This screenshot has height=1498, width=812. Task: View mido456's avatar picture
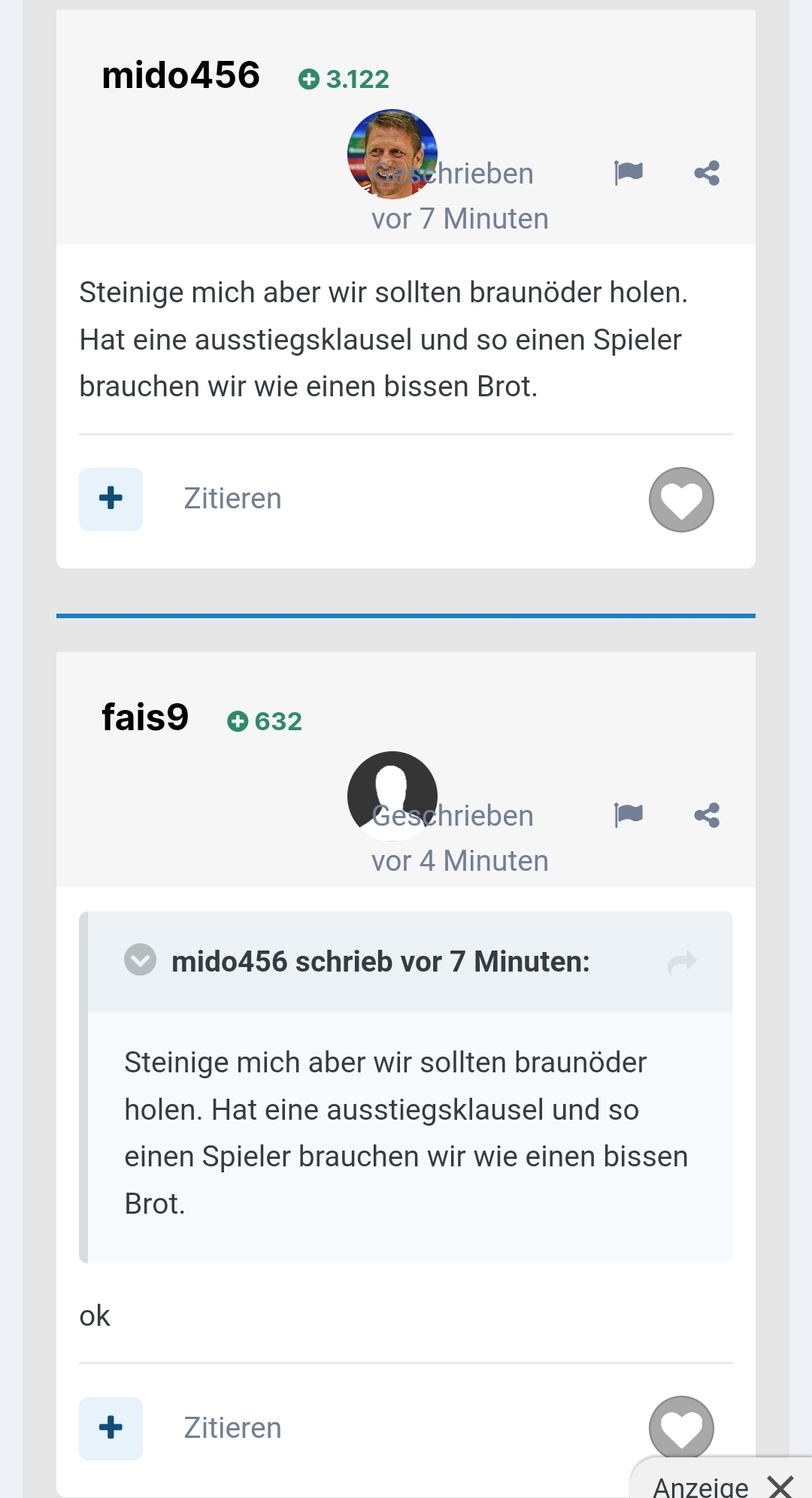(x=392, y=154)
